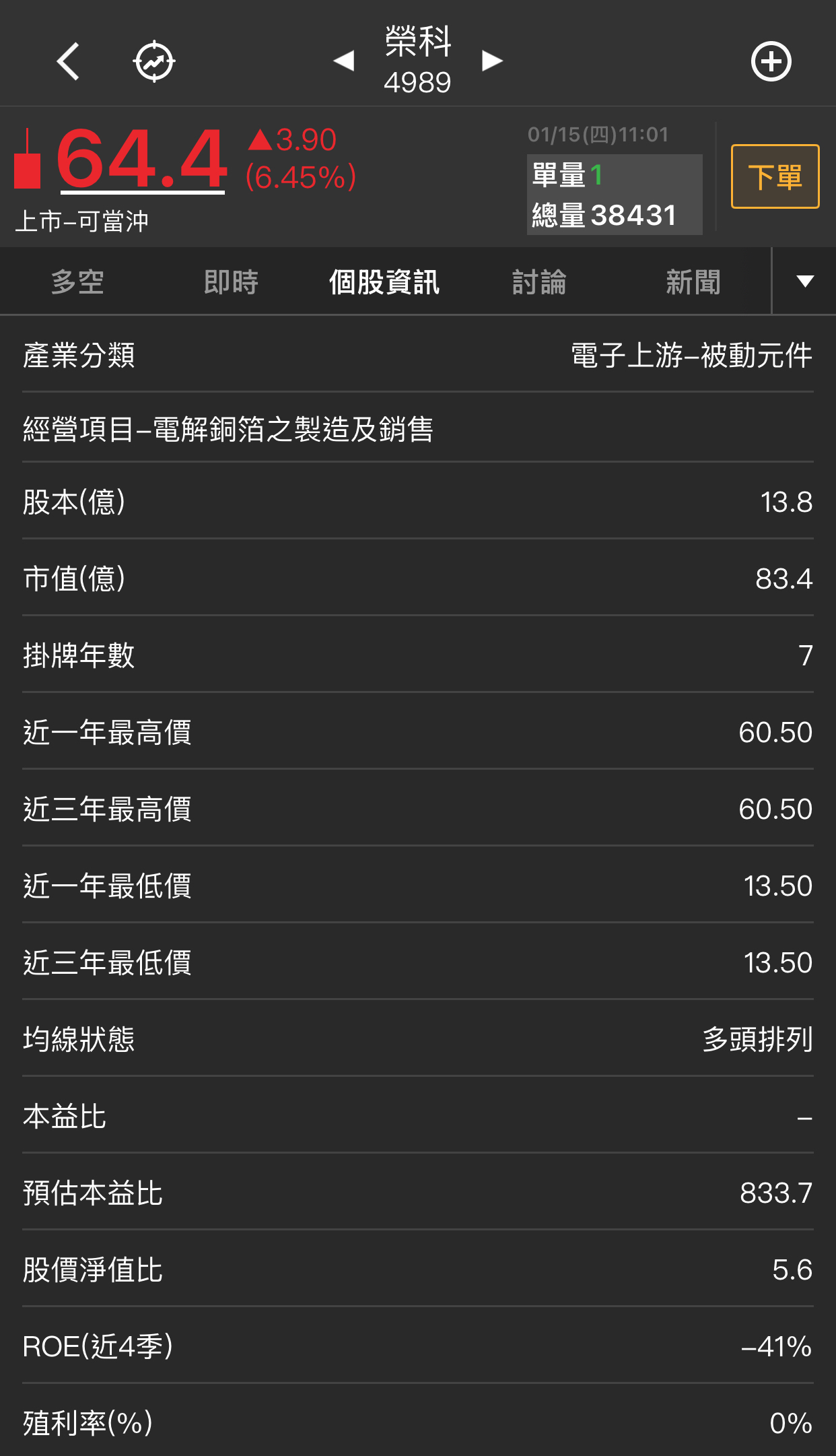836x1456 pixels.
Task: Add 榮科 to watchlist with plus icon
Action: click(x=771, y=62)
